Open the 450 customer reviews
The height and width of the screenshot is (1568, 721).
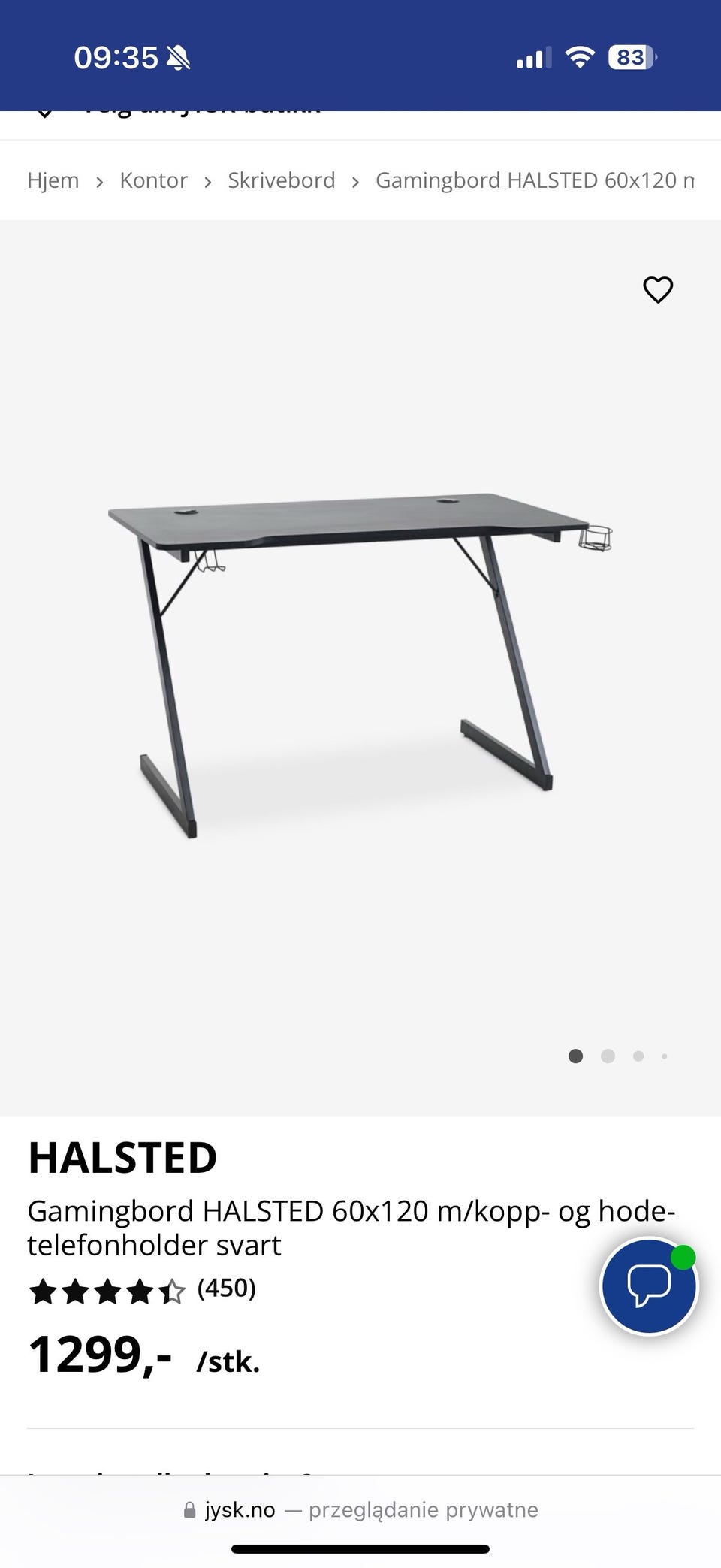pos(226,1288)
